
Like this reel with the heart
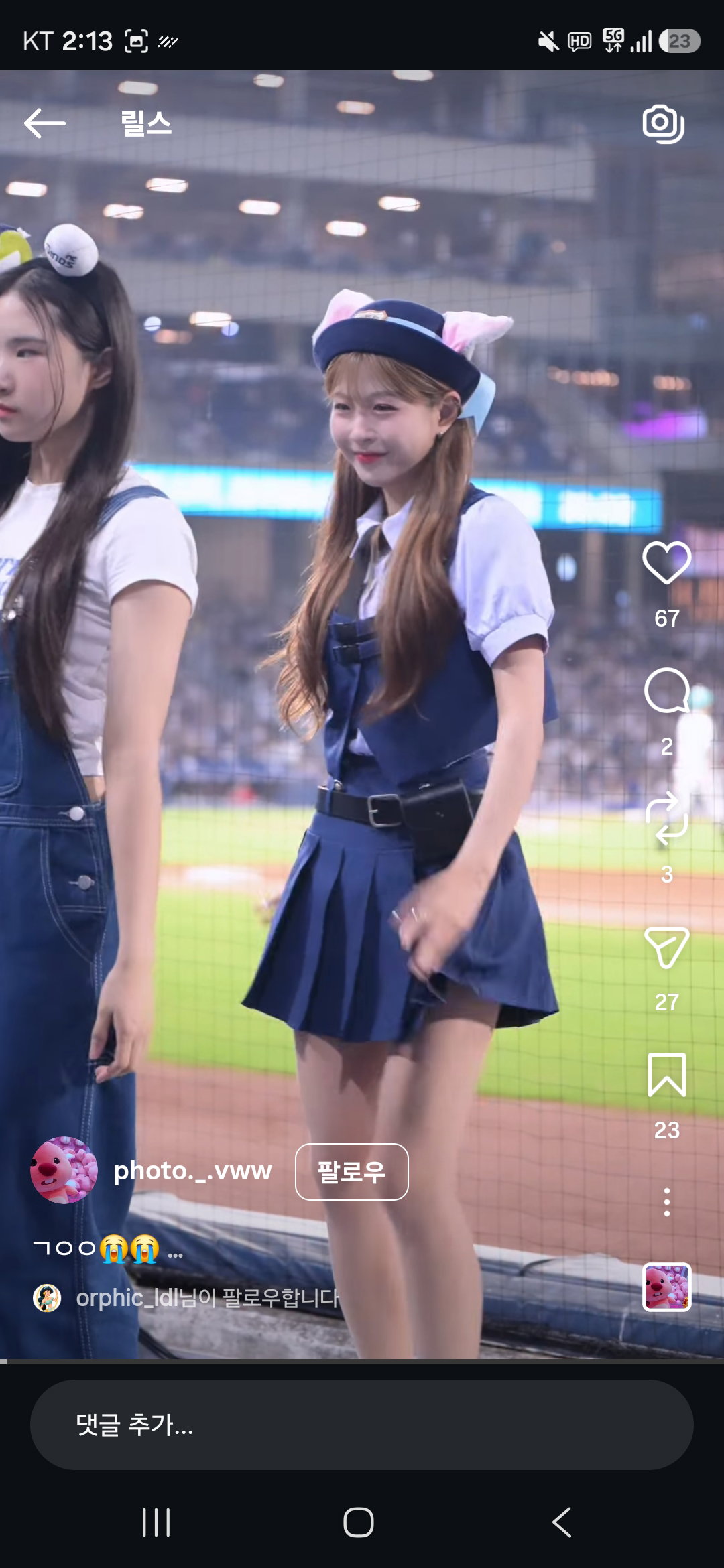[x=666, y=562]
